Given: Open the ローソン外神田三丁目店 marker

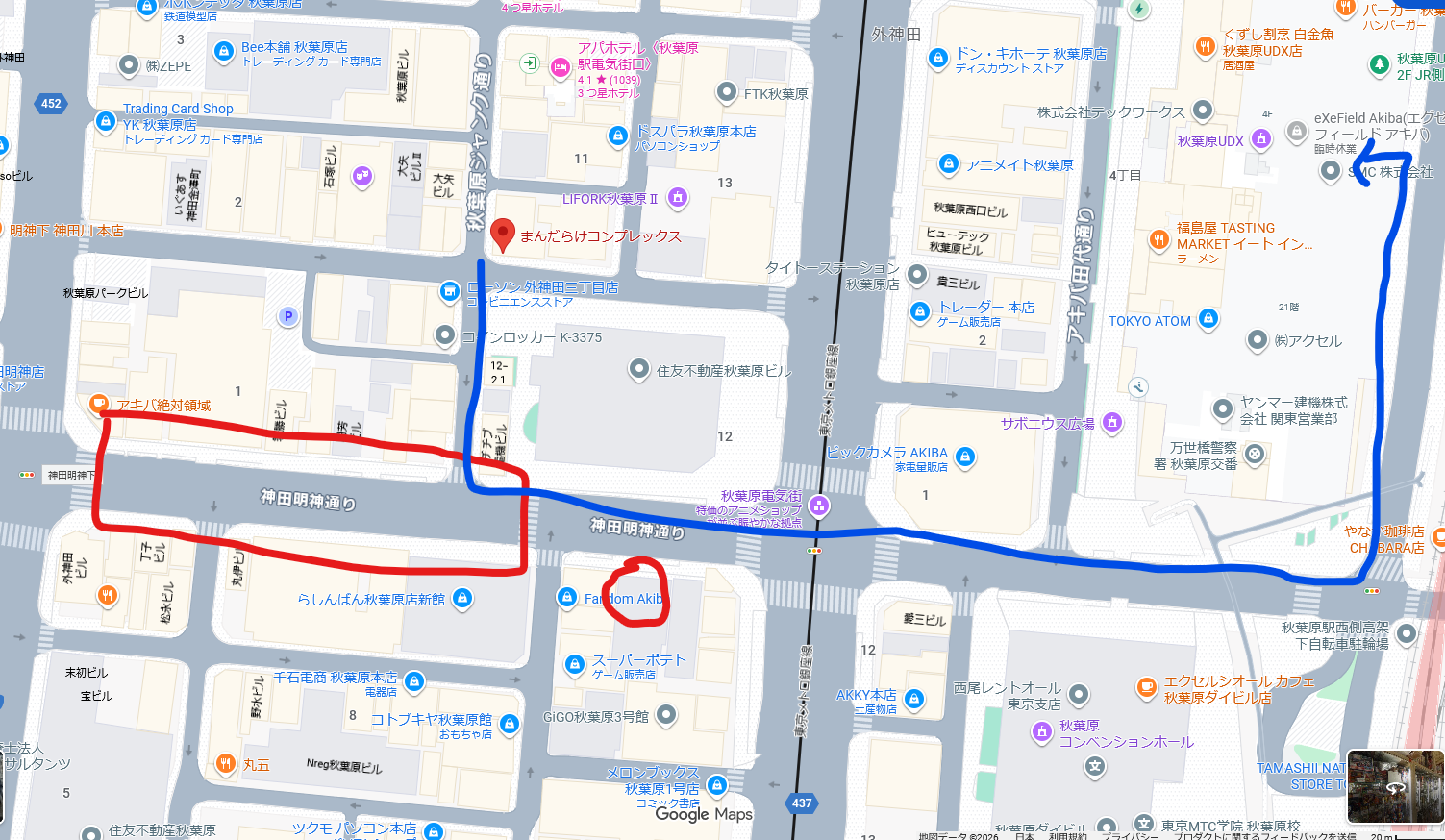Looking at the screenshot, I should [449, 291].
